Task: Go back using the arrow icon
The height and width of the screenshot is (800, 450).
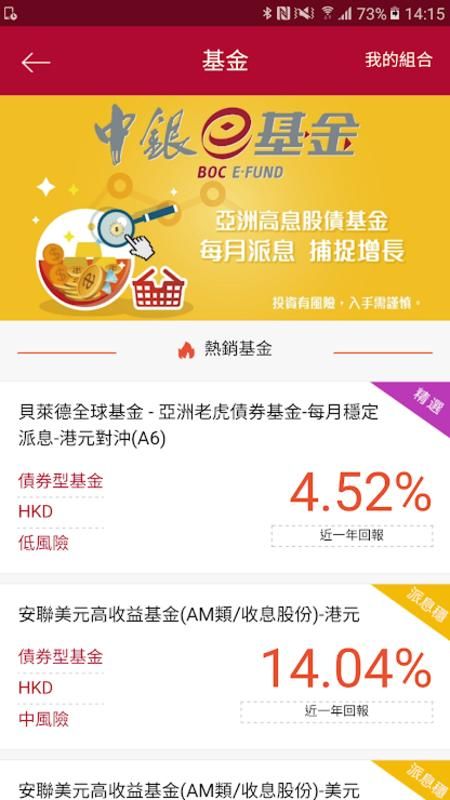Action: coord(36,62)
